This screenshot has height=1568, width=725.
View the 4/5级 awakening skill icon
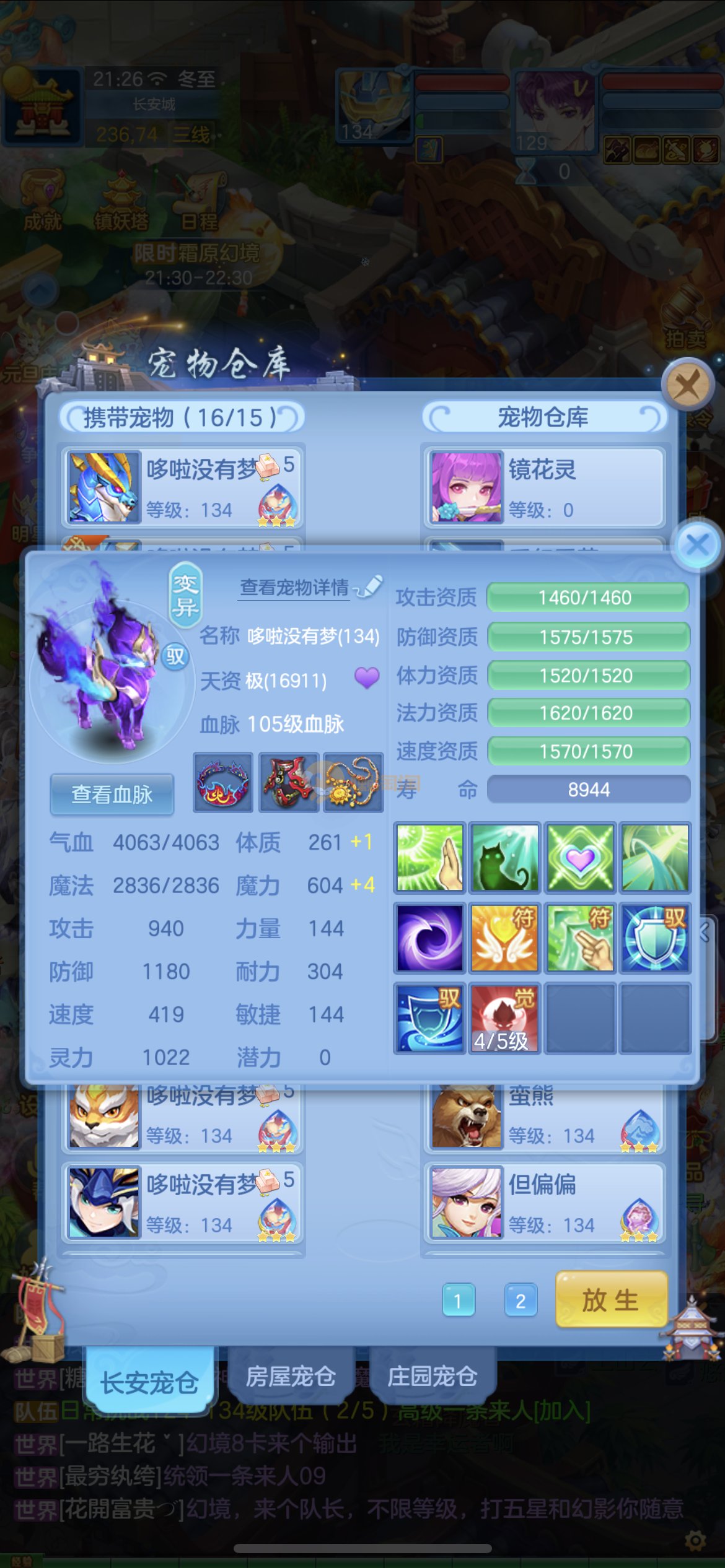tap(504, 1017)
